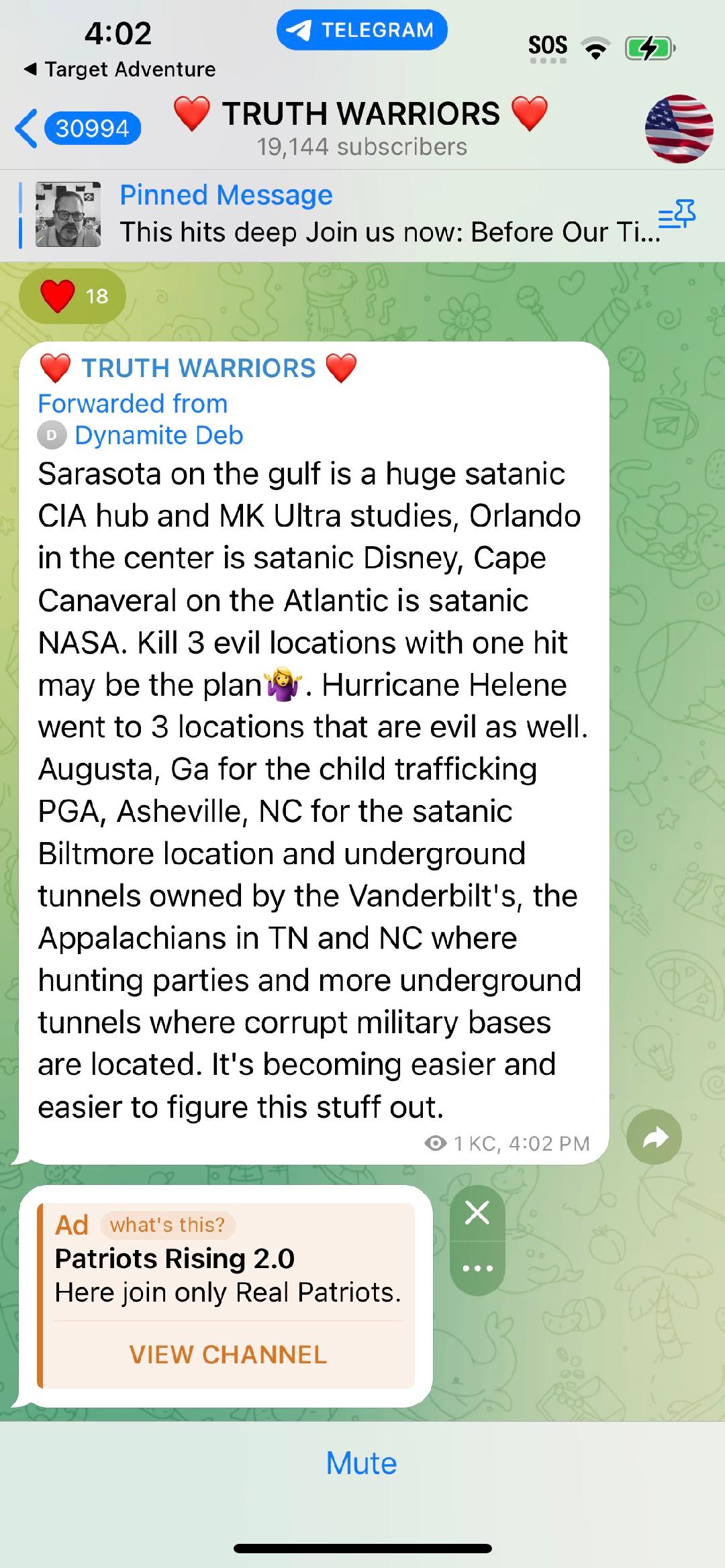Viewport: 725px width, 1568px height.
Task: Tap the heart reaction with 18
Action: click(x=72, y=296)
